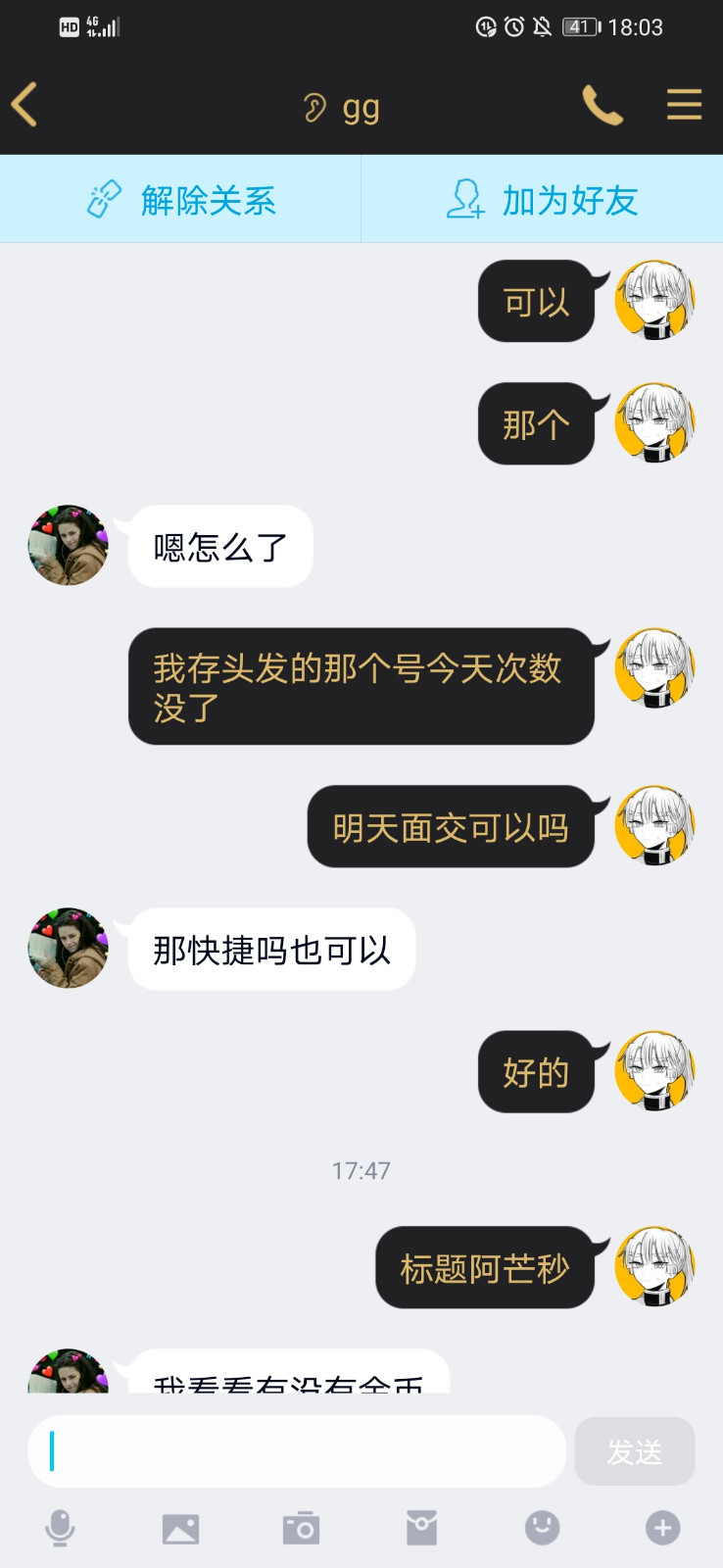
Task: Open my avatar beside the 可以 message
Action: tap(654, 301)
